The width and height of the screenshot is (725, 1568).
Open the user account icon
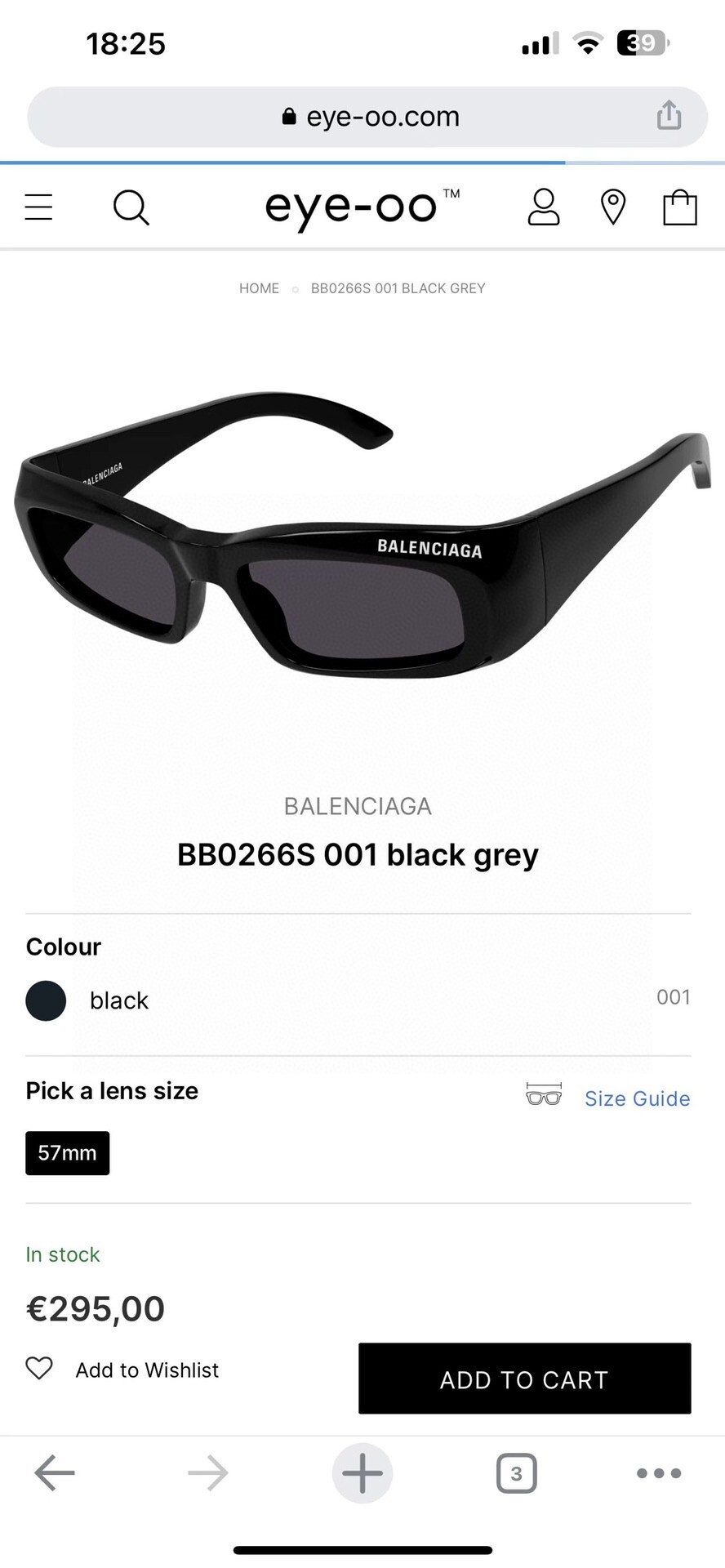tap(544, 207)
